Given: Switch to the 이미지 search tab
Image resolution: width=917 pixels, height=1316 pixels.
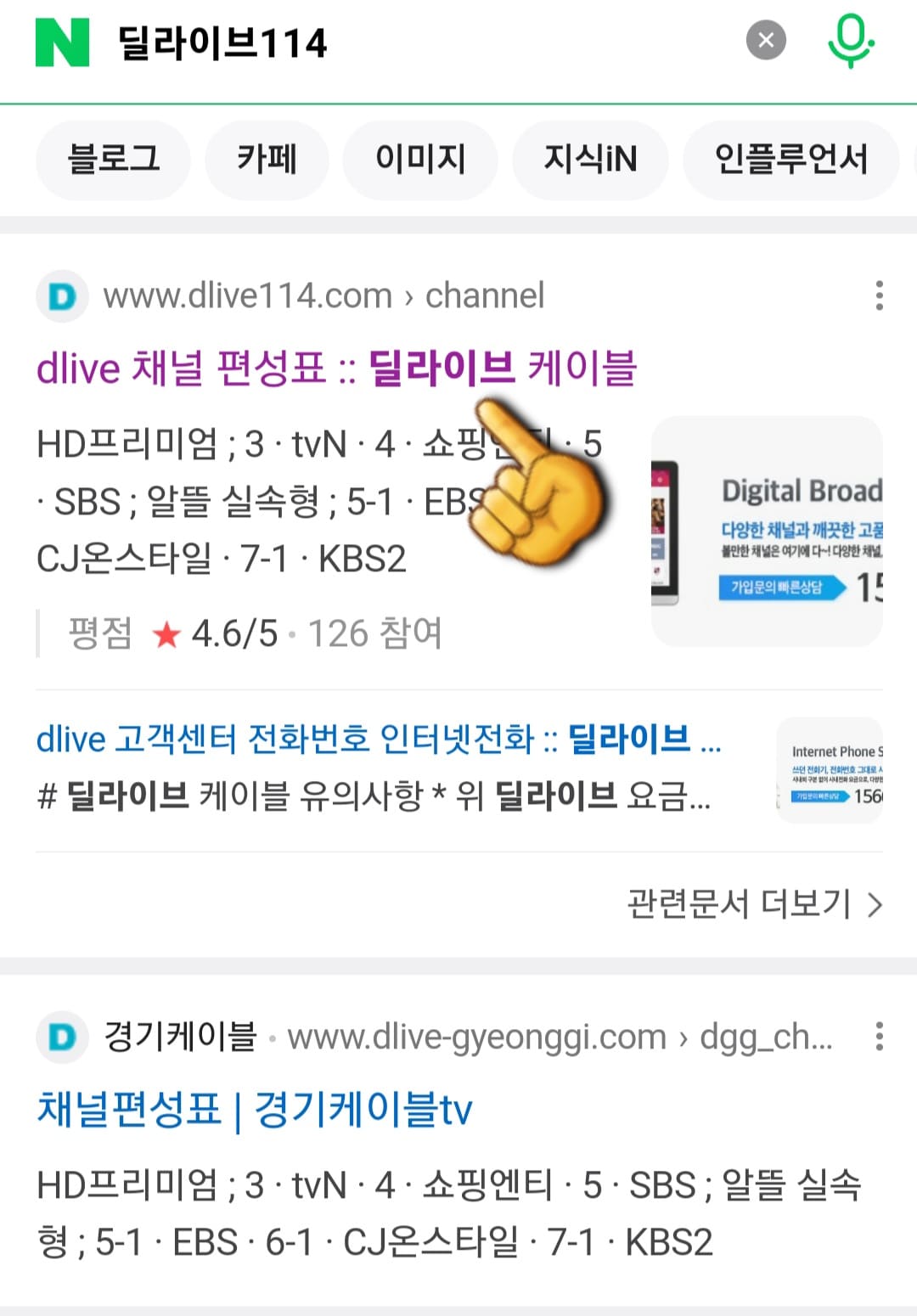Looking at the screenshot, I should click(420, 160).
